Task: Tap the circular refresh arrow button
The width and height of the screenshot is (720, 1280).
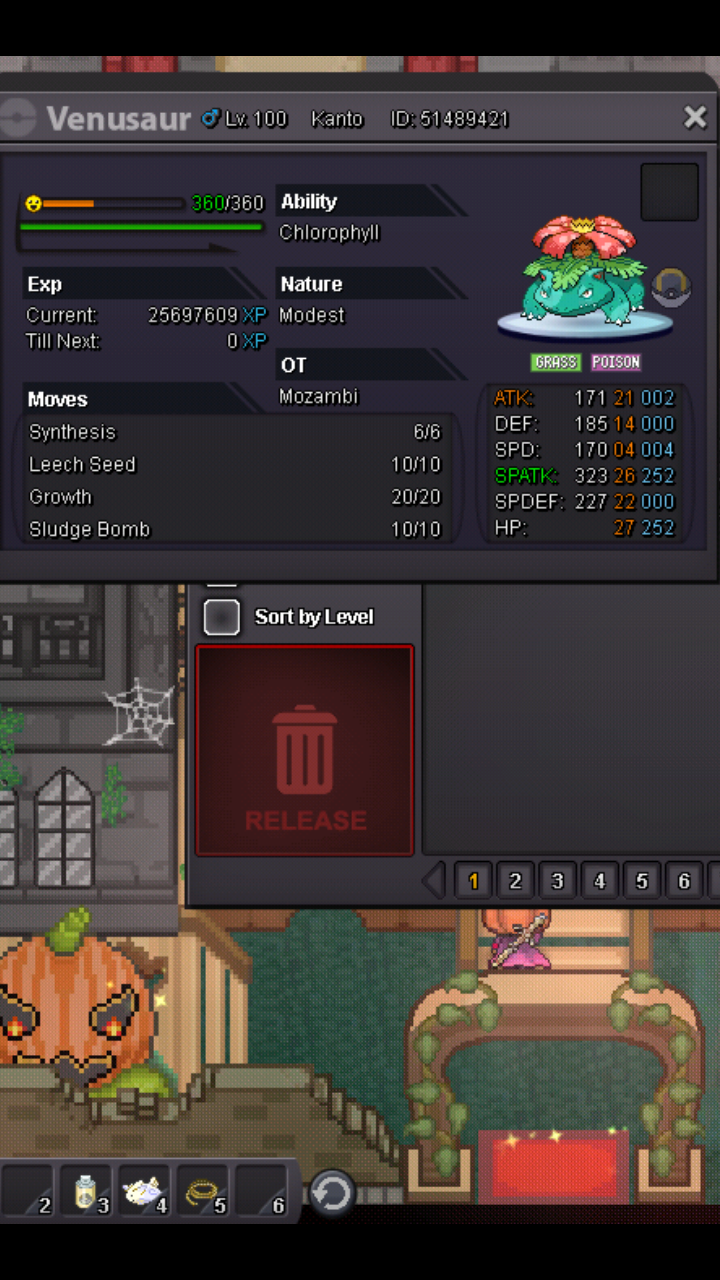Action: [332, 1193]
